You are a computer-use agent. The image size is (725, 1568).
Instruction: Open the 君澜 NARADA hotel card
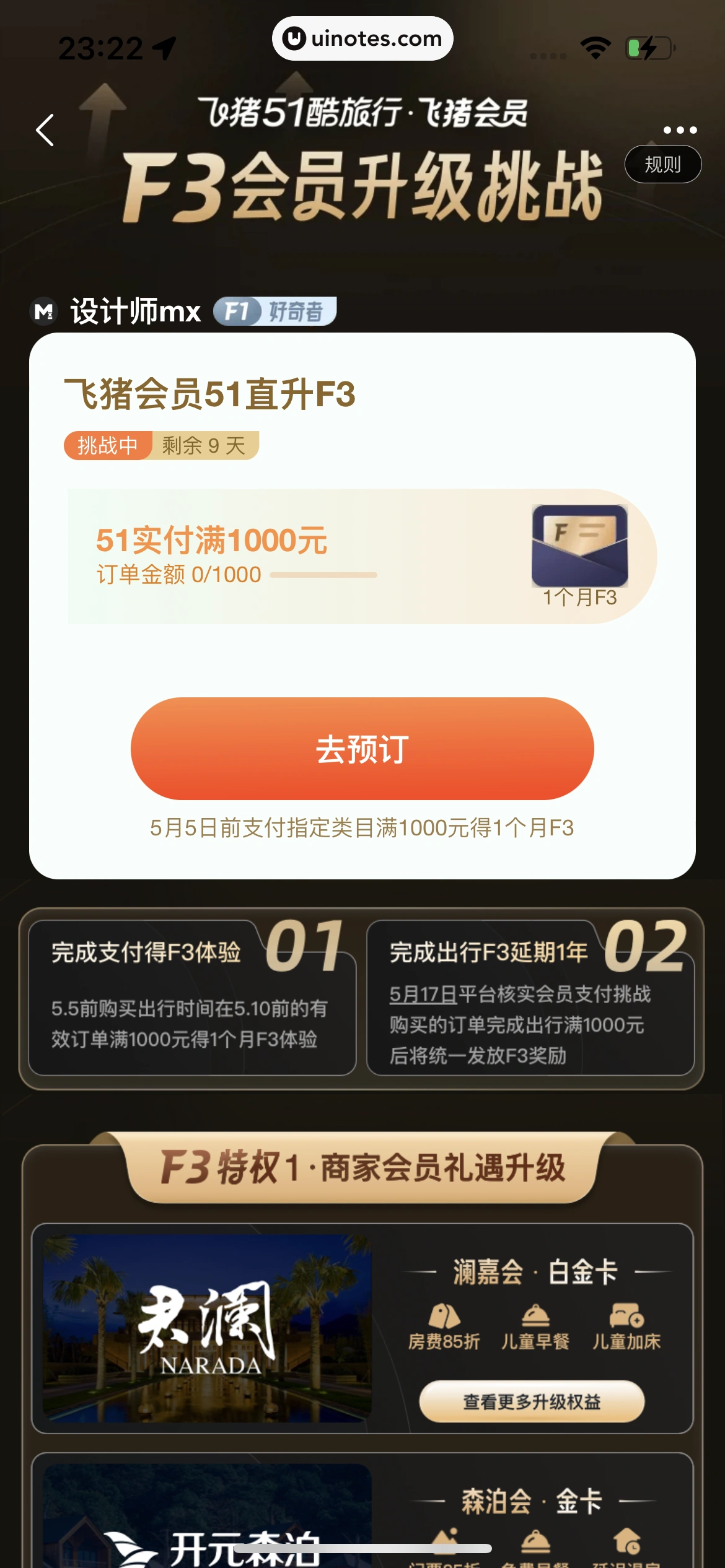208,1328
